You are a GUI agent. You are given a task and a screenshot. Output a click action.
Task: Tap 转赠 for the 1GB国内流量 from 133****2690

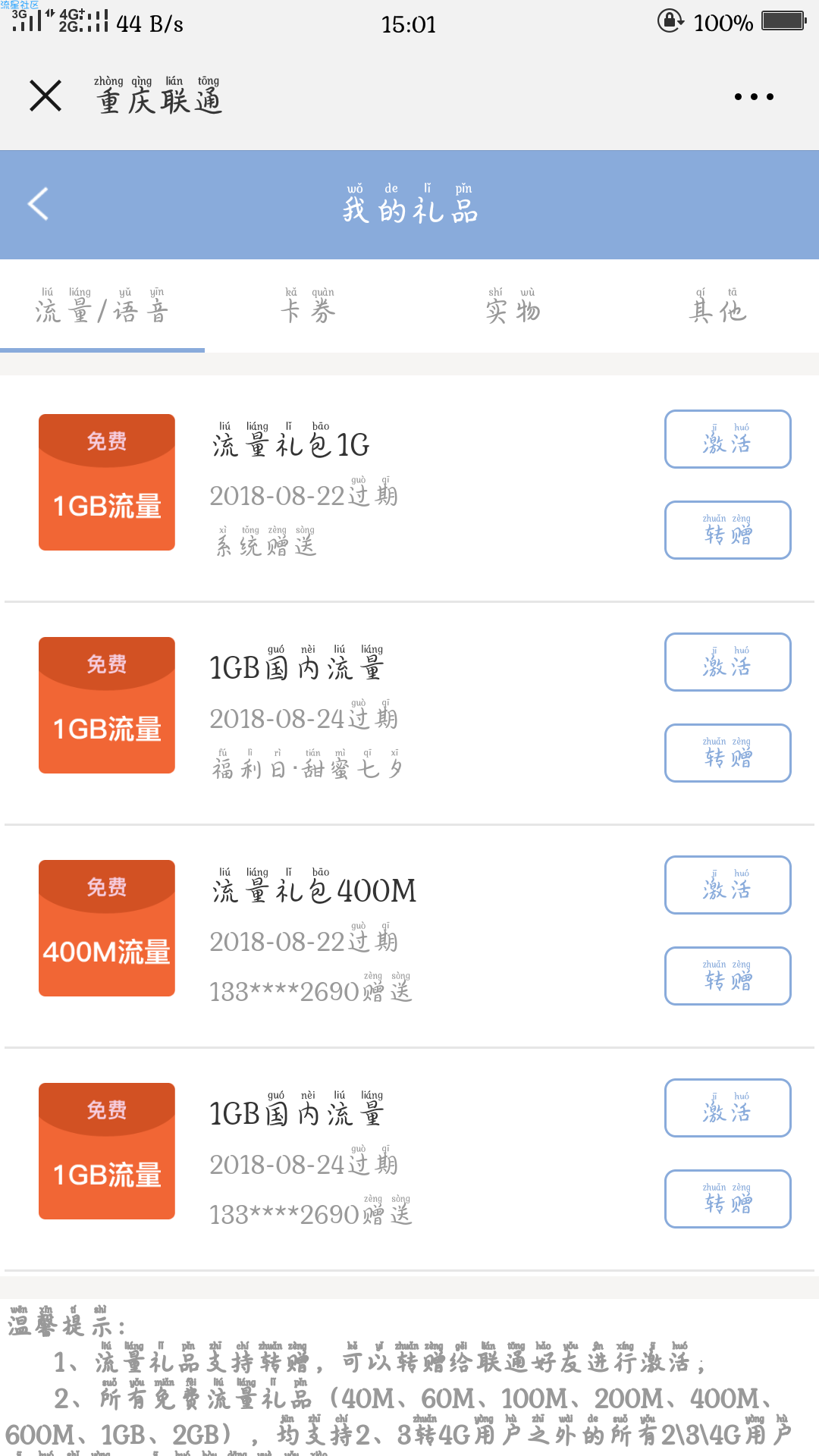click(x=728, y=1199)
